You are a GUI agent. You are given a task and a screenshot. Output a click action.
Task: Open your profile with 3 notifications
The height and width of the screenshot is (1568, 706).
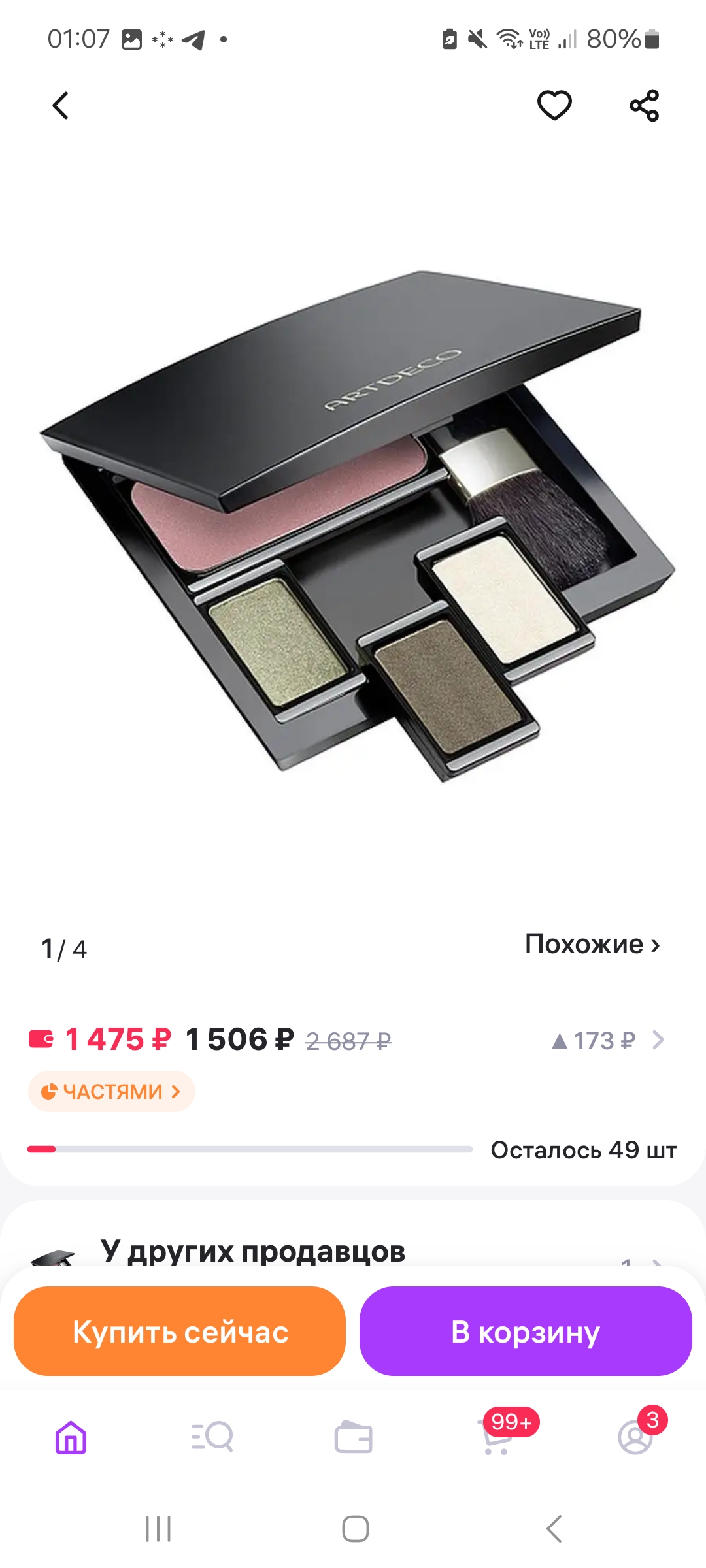(x=635, y=1440)
